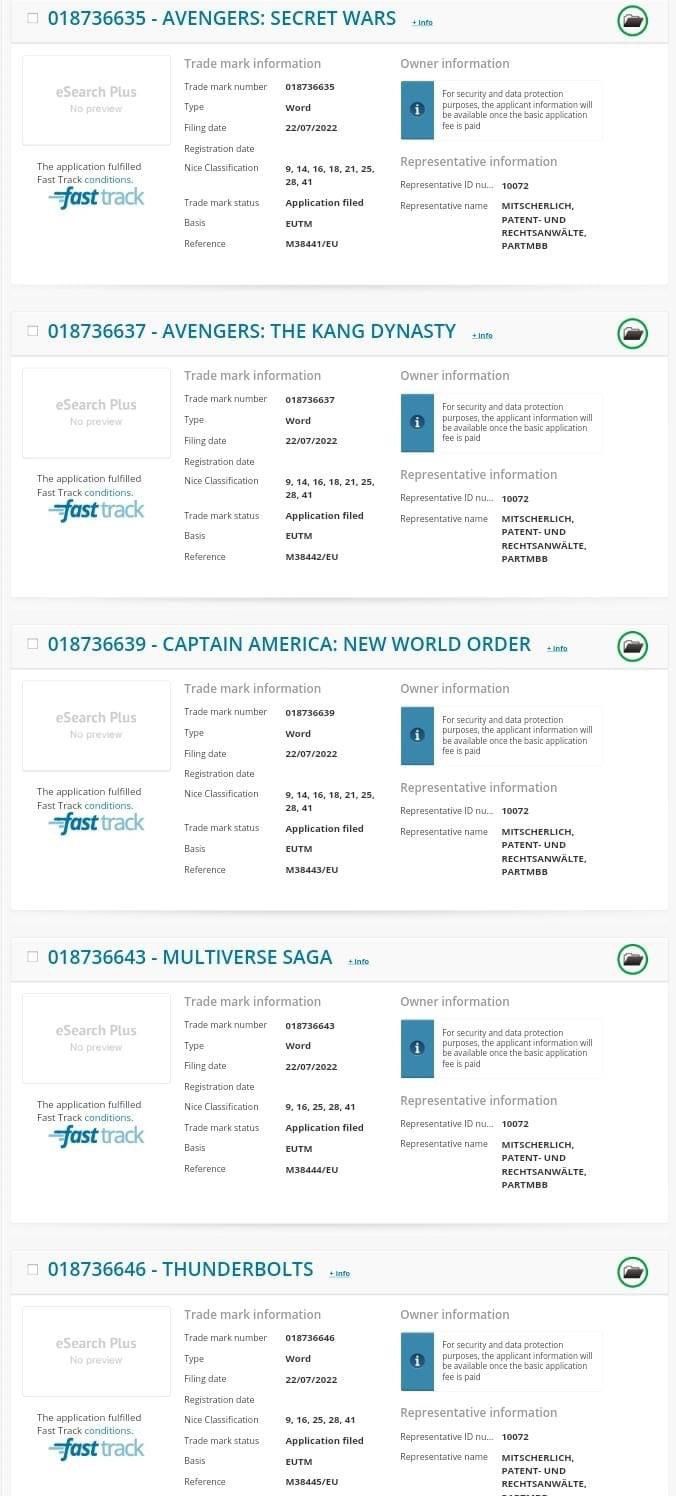Show +info for AVENGERS: THE KANG DYNASTY
Screen dimensions: 676x1496
click(482, 335)
